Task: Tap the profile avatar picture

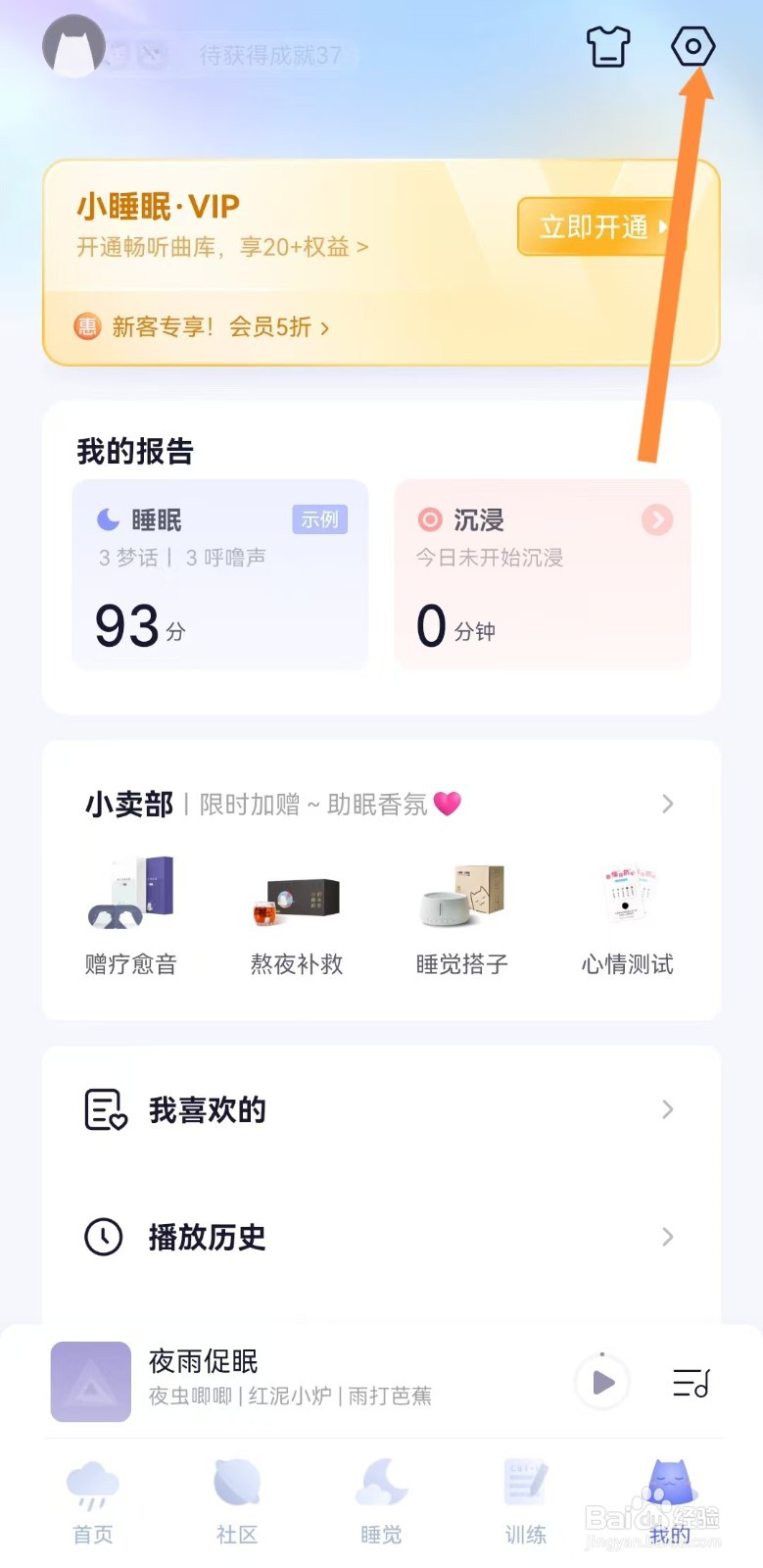Action: click(73, 46)
